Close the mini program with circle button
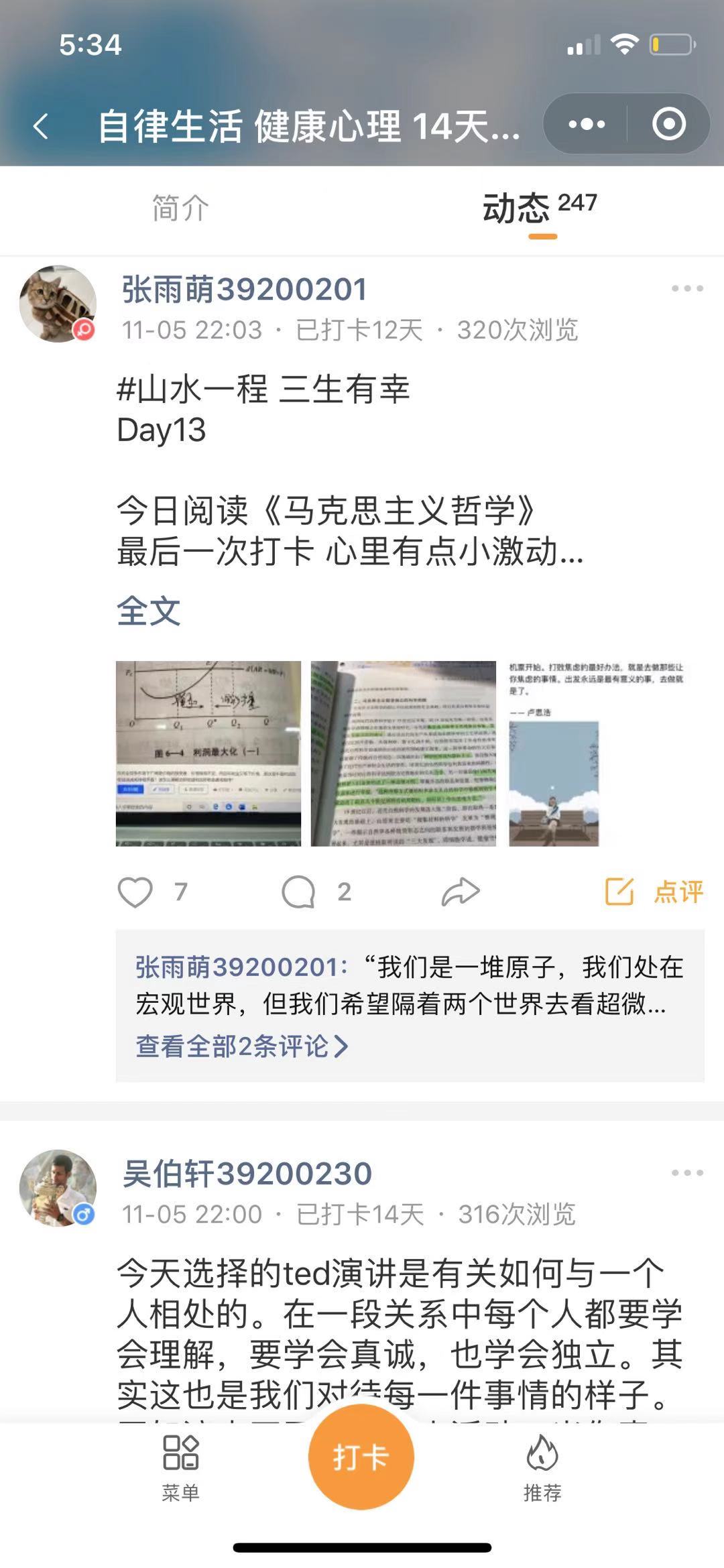724x1568 pixels. click(668, 125)
